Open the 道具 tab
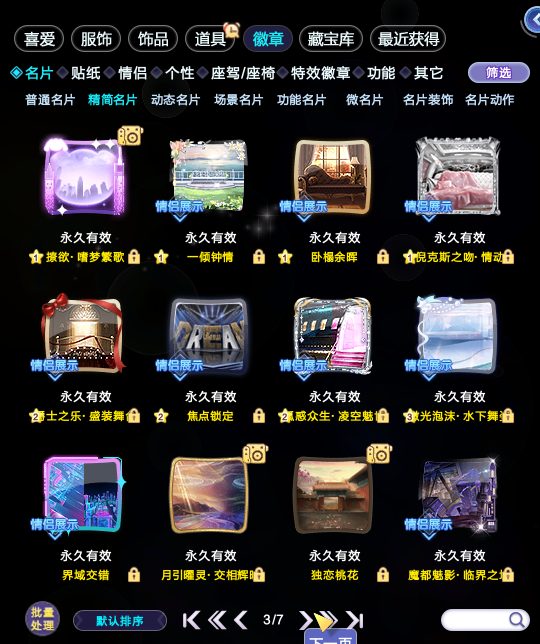 tap(210, 39)
